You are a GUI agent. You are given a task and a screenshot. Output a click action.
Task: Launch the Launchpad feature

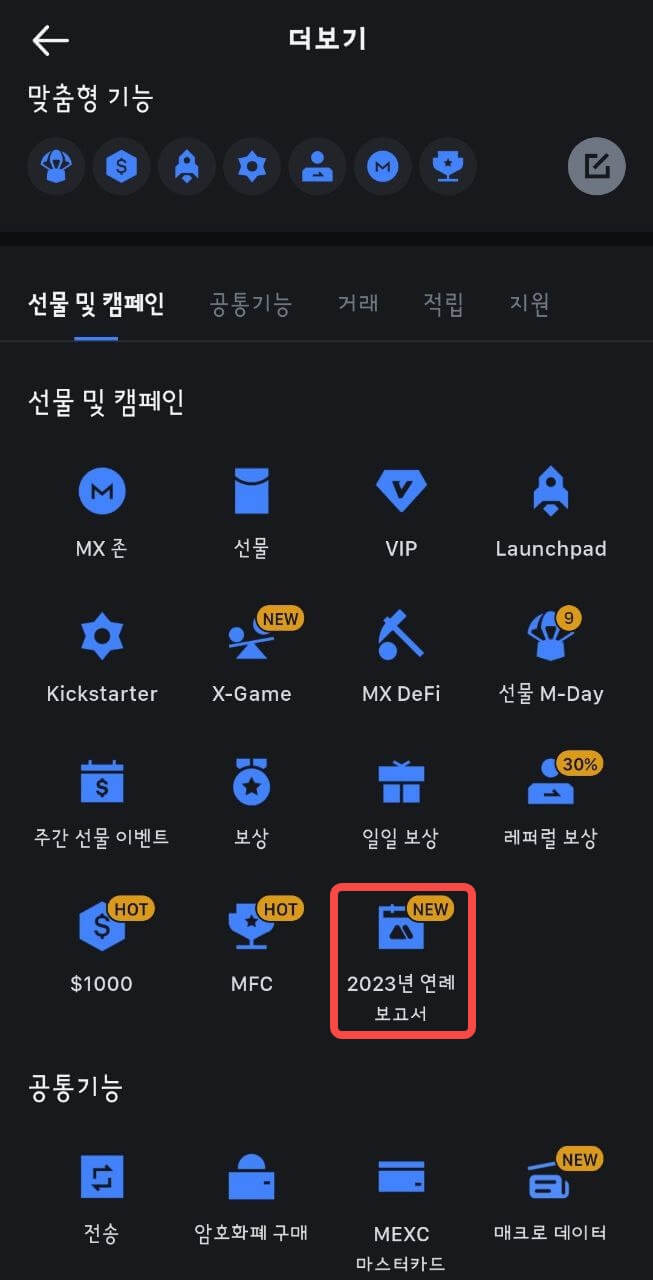pos(551,510)
